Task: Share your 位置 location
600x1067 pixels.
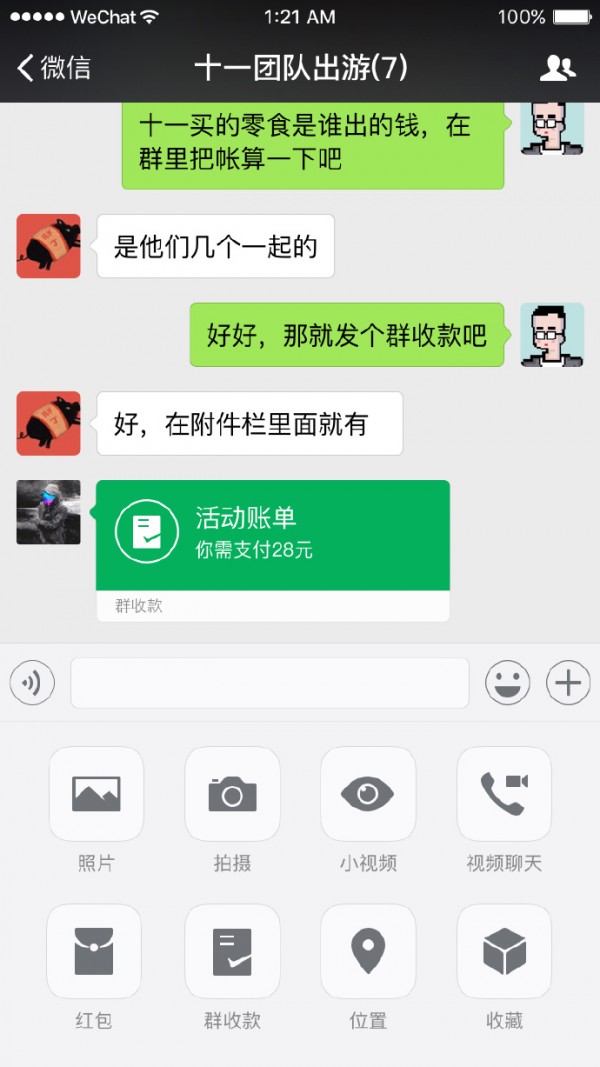Action: click(368, 952)
